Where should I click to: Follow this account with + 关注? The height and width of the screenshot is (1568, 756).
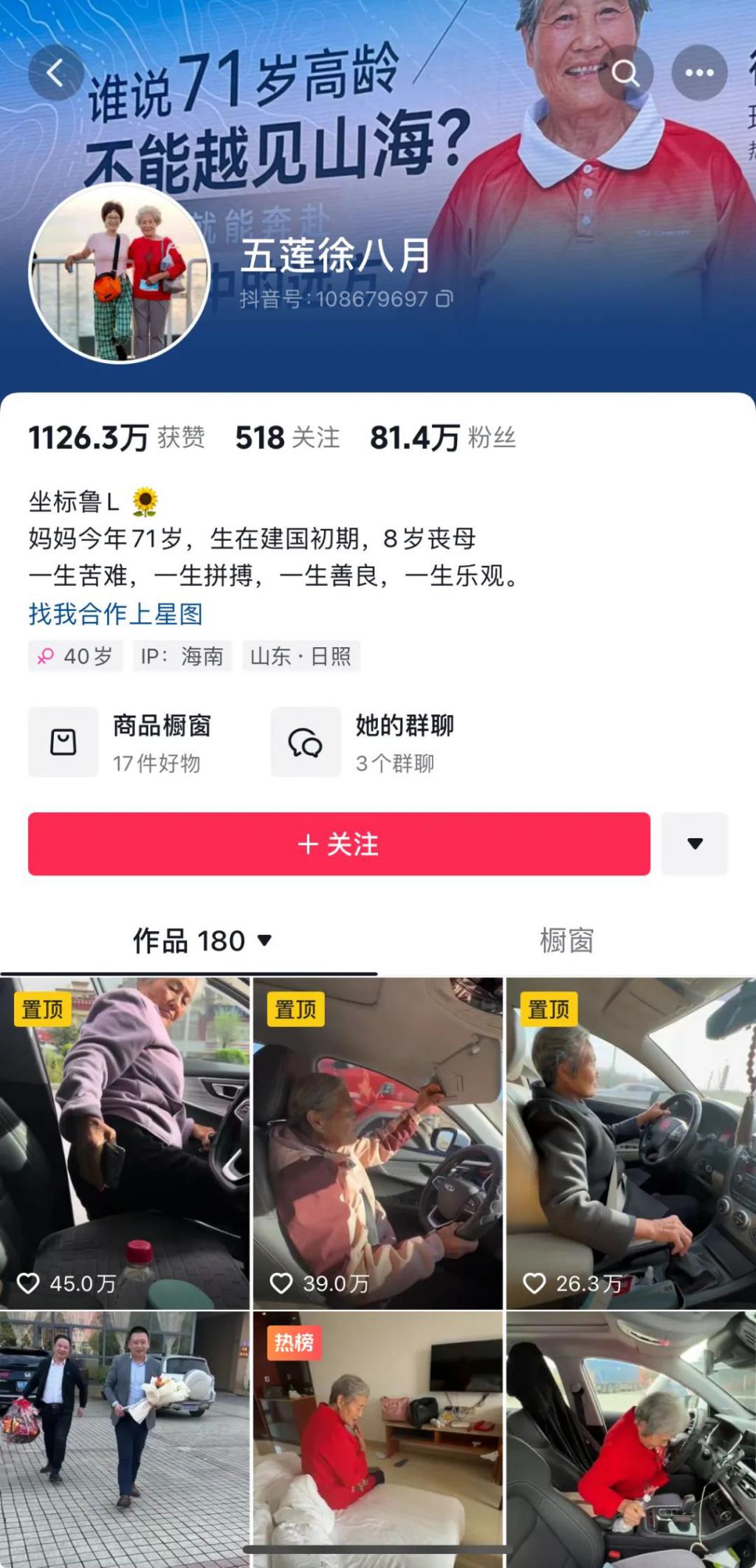pyautogui.click(x=339, y=844)
